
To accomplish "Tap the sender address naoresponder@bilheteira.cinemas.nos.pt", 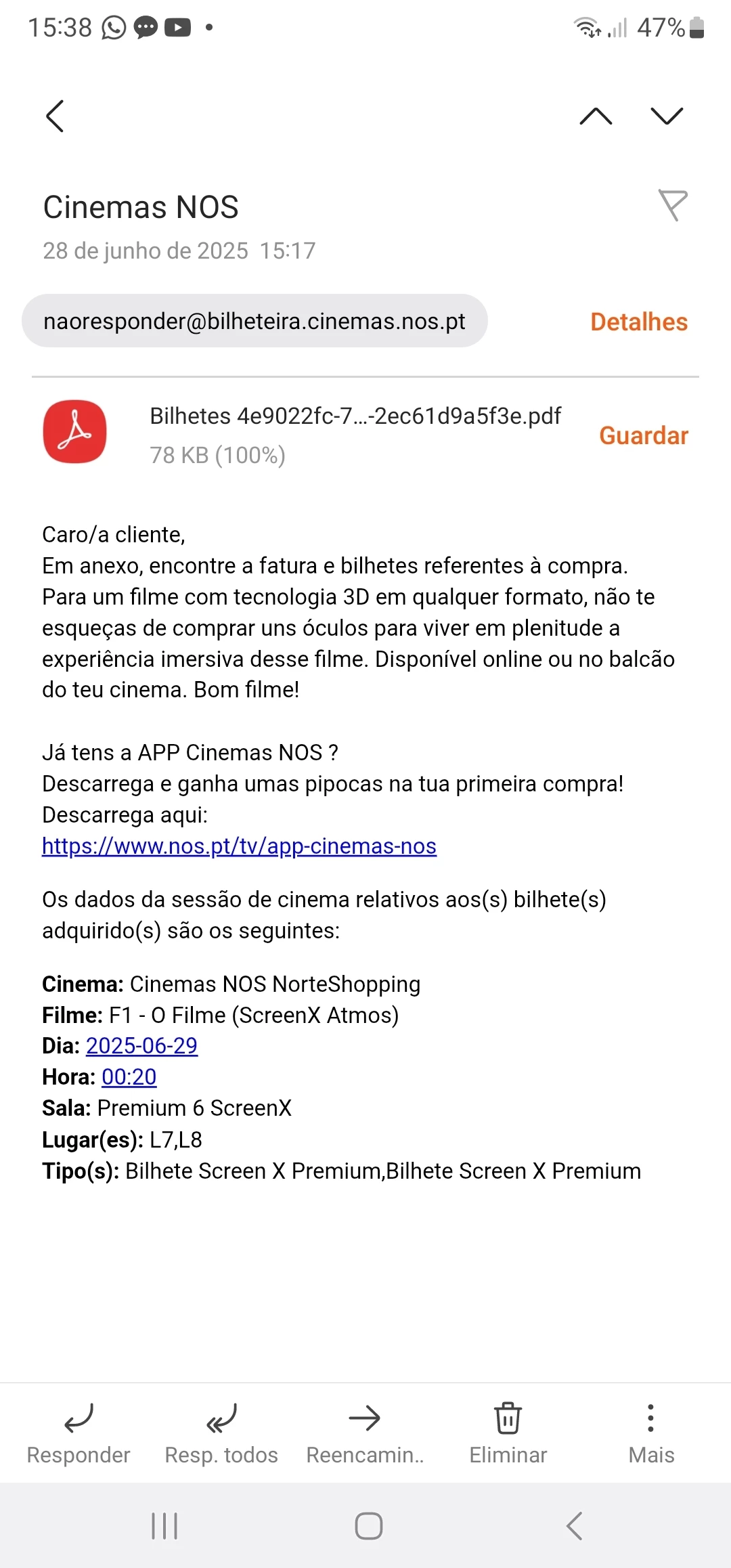I will pos(254,321).
